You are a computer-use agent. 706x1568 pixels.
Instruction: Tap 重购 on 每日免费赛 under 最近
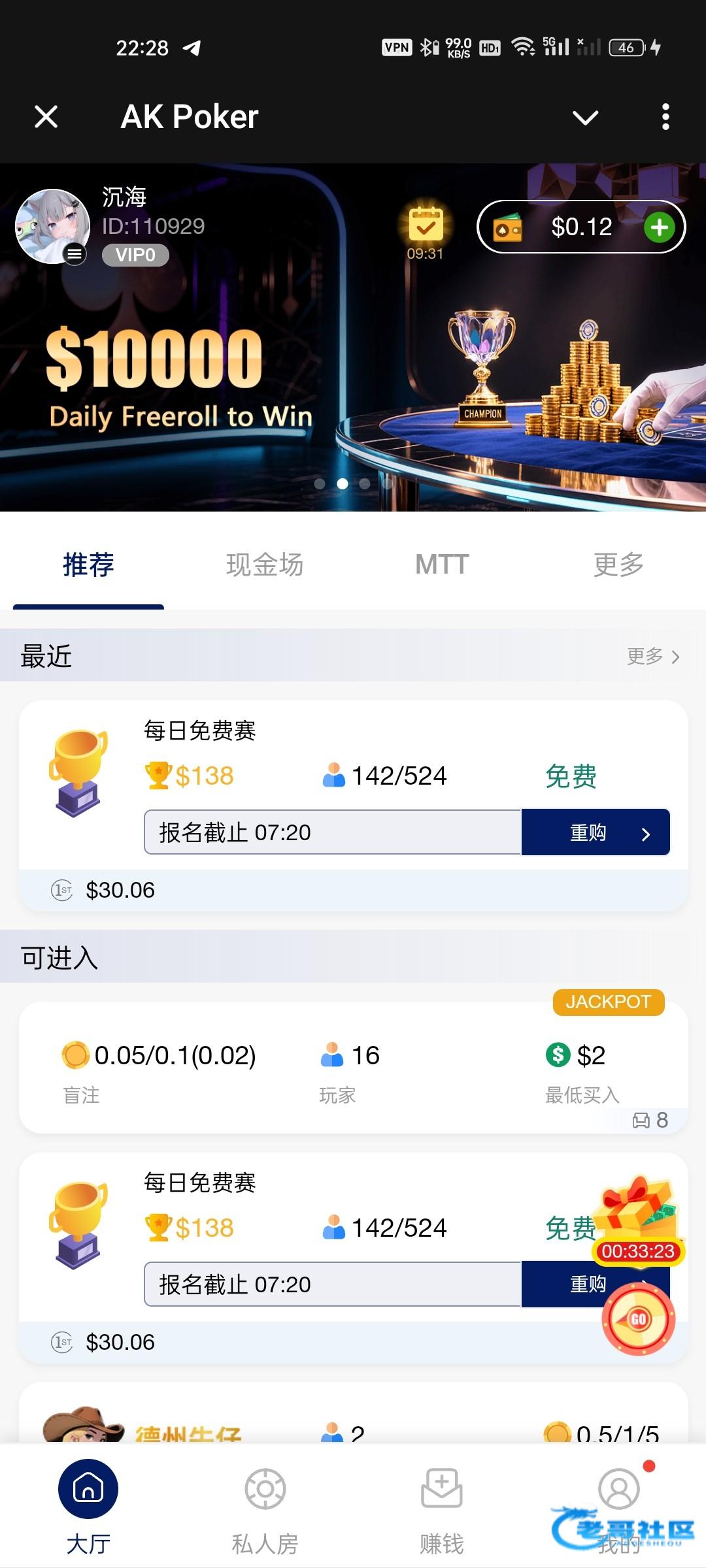[596, 832]
